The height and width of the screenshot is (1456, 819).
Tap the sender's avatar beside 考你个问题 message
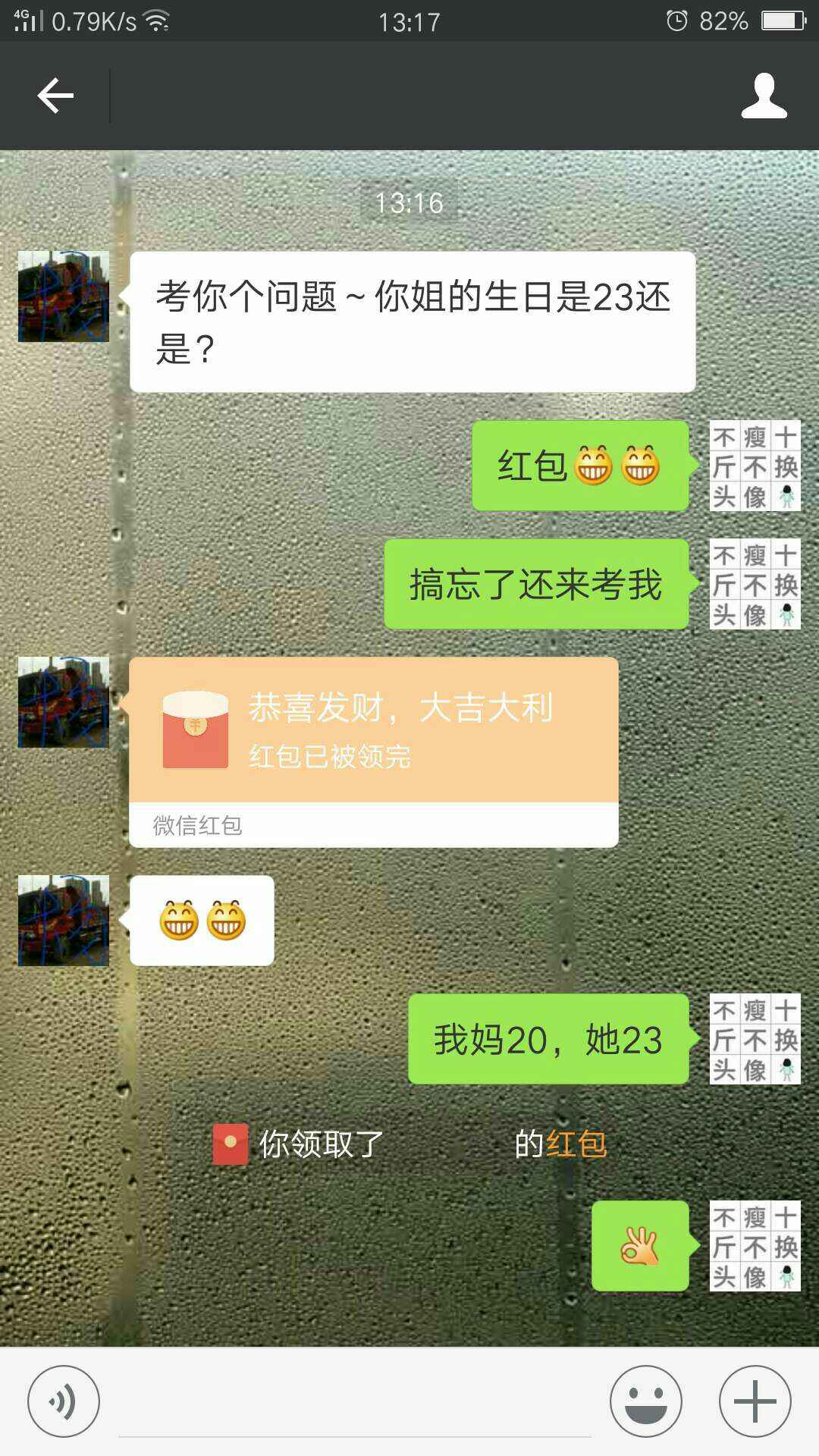64,297
